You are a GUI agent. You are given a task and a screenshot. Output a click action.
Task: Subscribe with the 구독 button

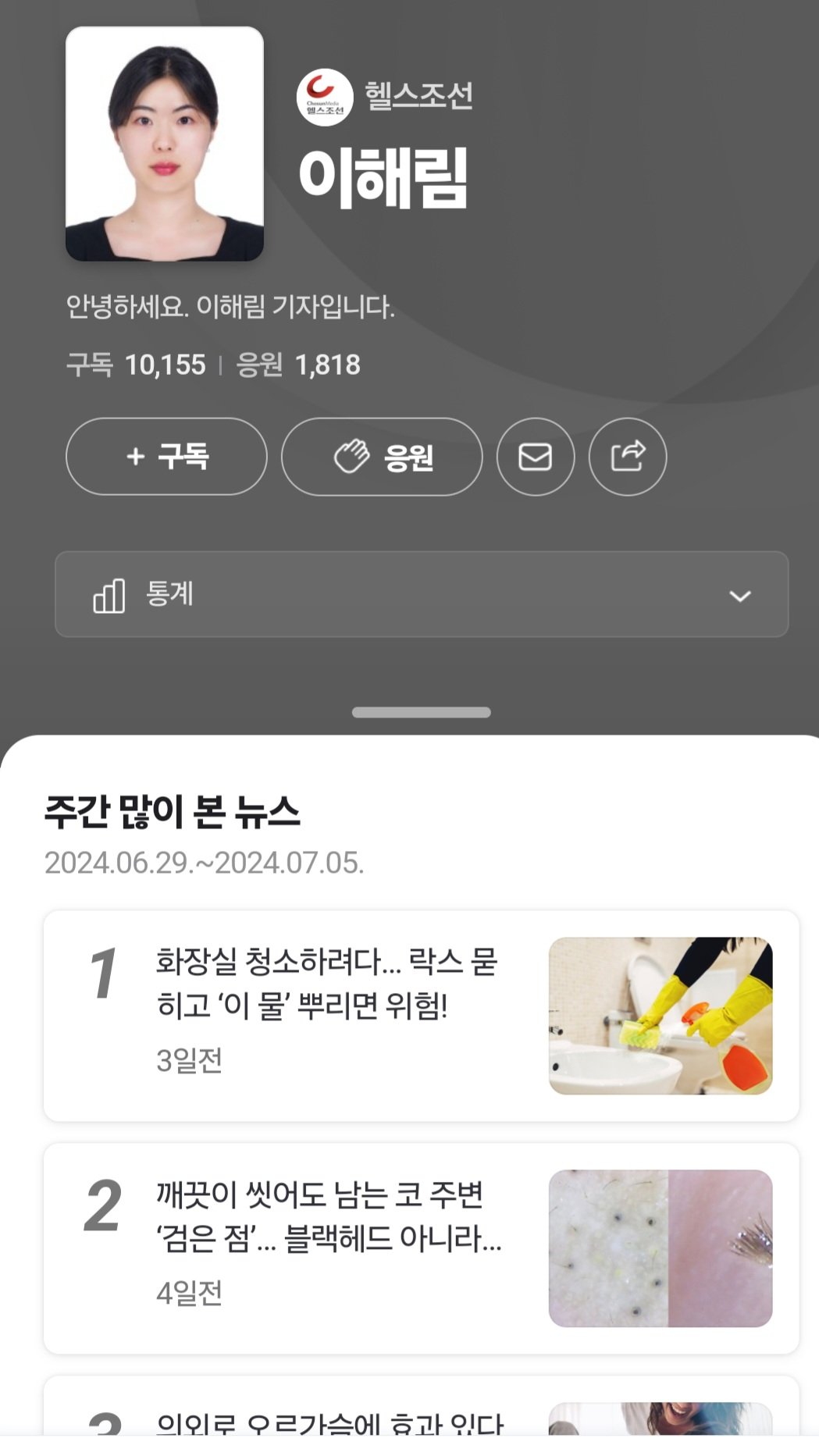(x=166, y=457)
